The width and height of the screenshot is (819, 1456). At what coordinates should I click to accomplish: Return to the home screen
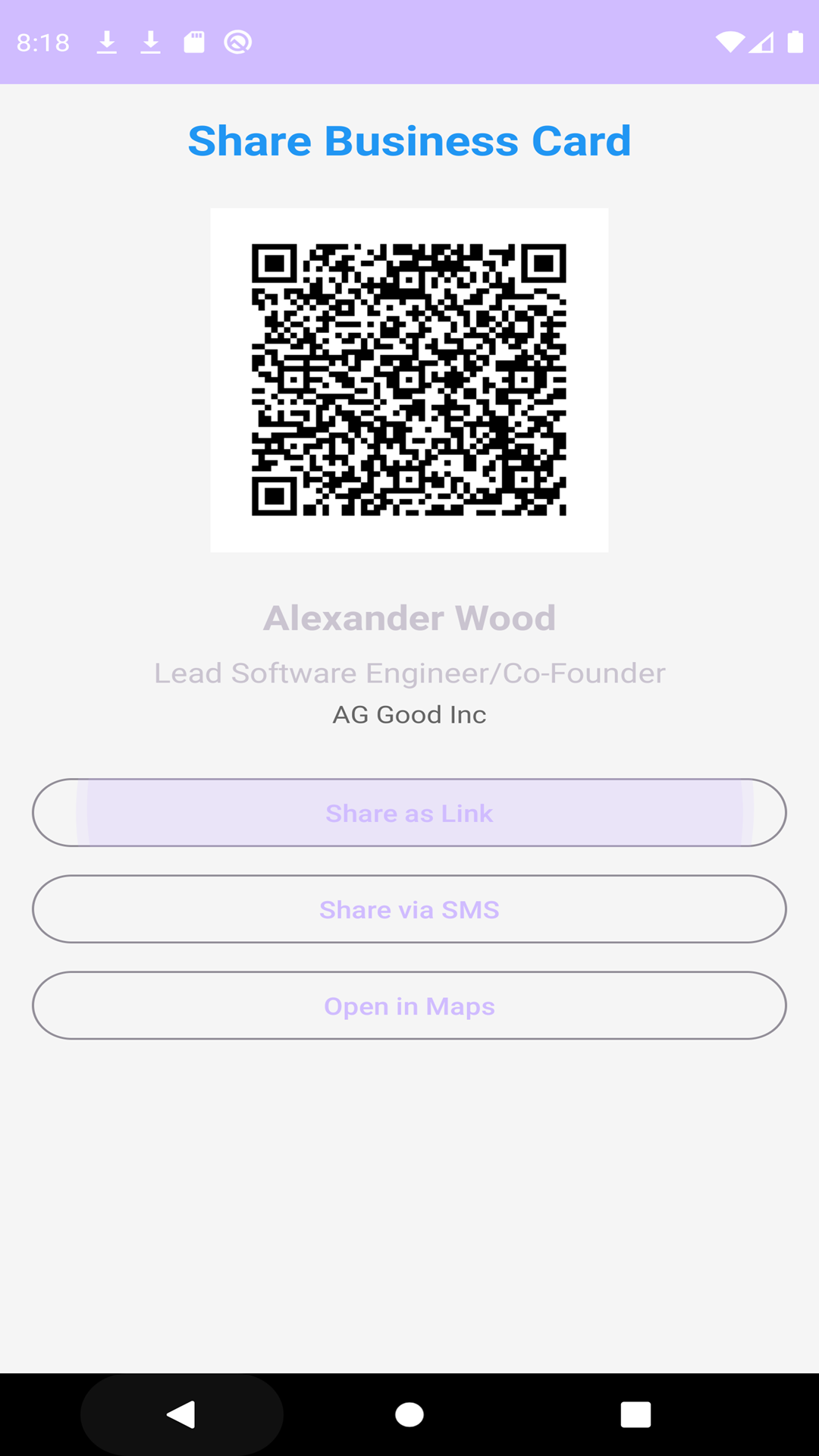[409, 1414]
